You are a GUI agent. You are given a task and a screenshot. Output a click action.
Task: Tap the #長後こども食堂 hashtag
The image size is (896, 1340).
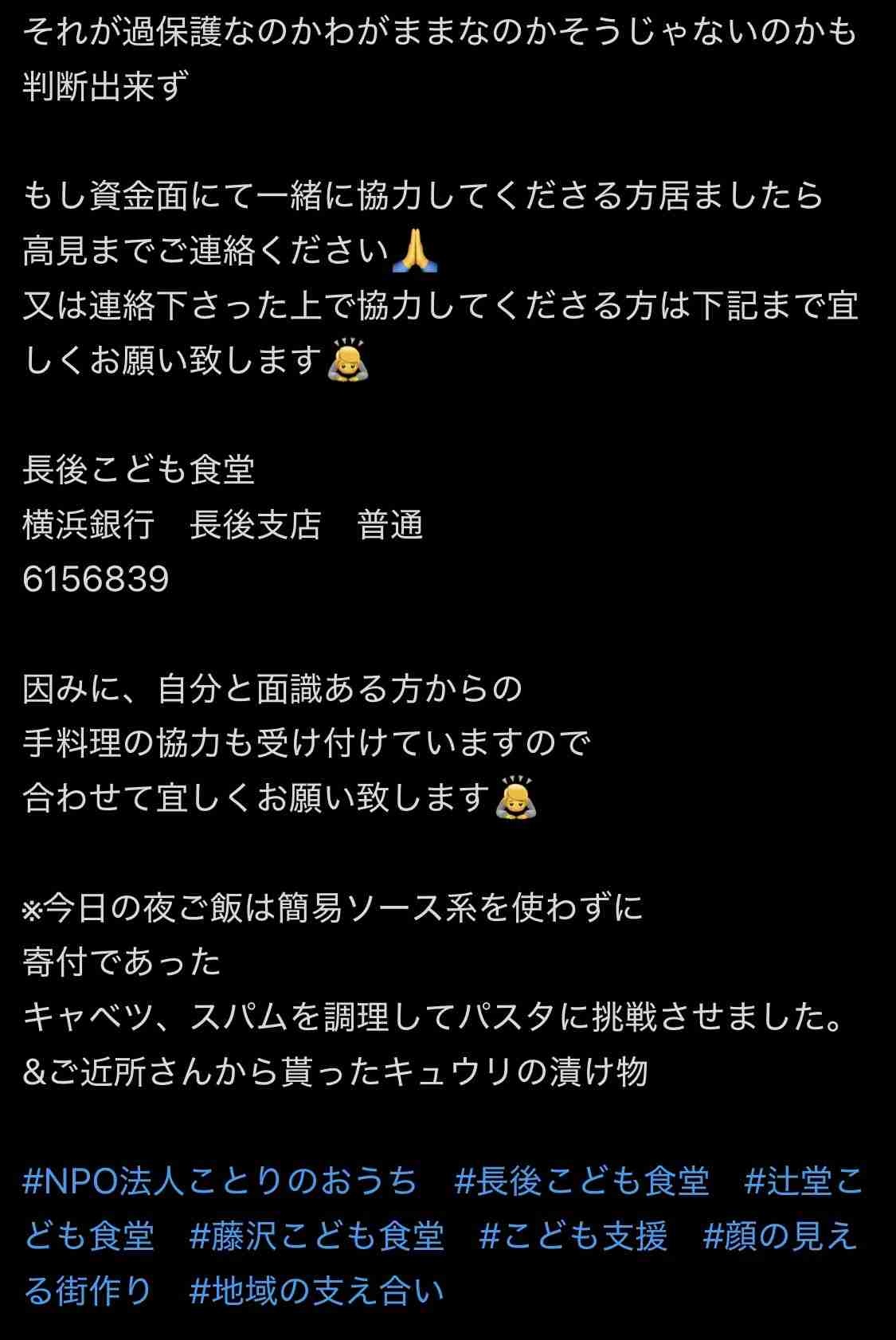581,1181
